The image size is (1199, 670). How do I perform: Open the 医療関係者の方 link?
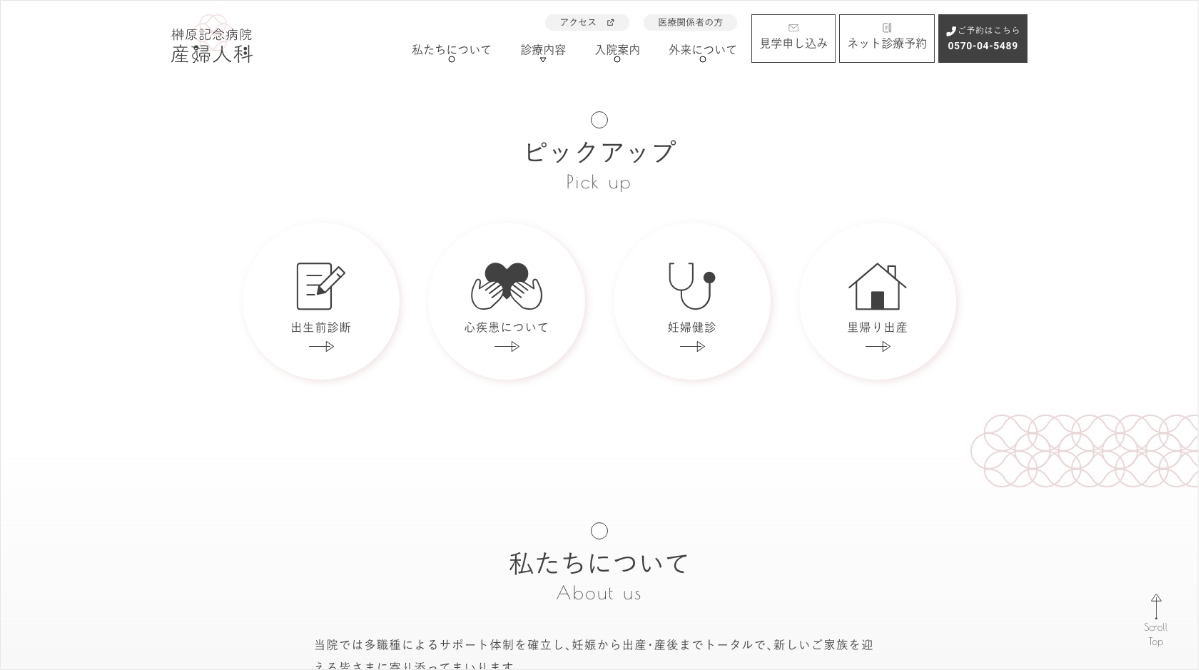690,22
